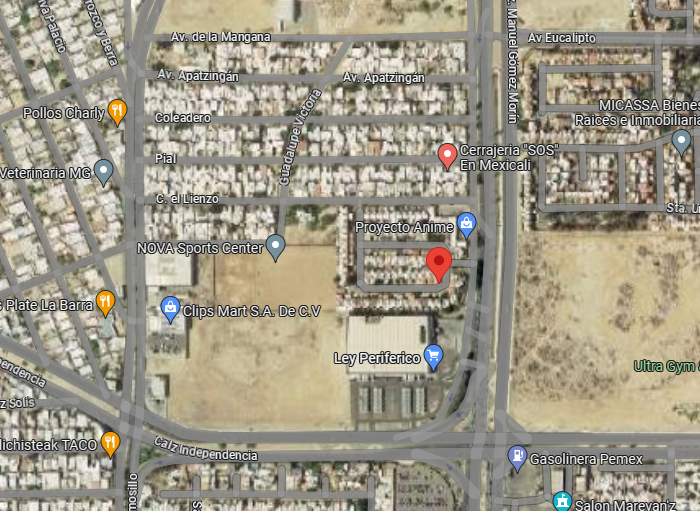Select the Gasolinera Pemex fuel marker
The height and width of the screenshot is (511, 700).
click(517, 458)
